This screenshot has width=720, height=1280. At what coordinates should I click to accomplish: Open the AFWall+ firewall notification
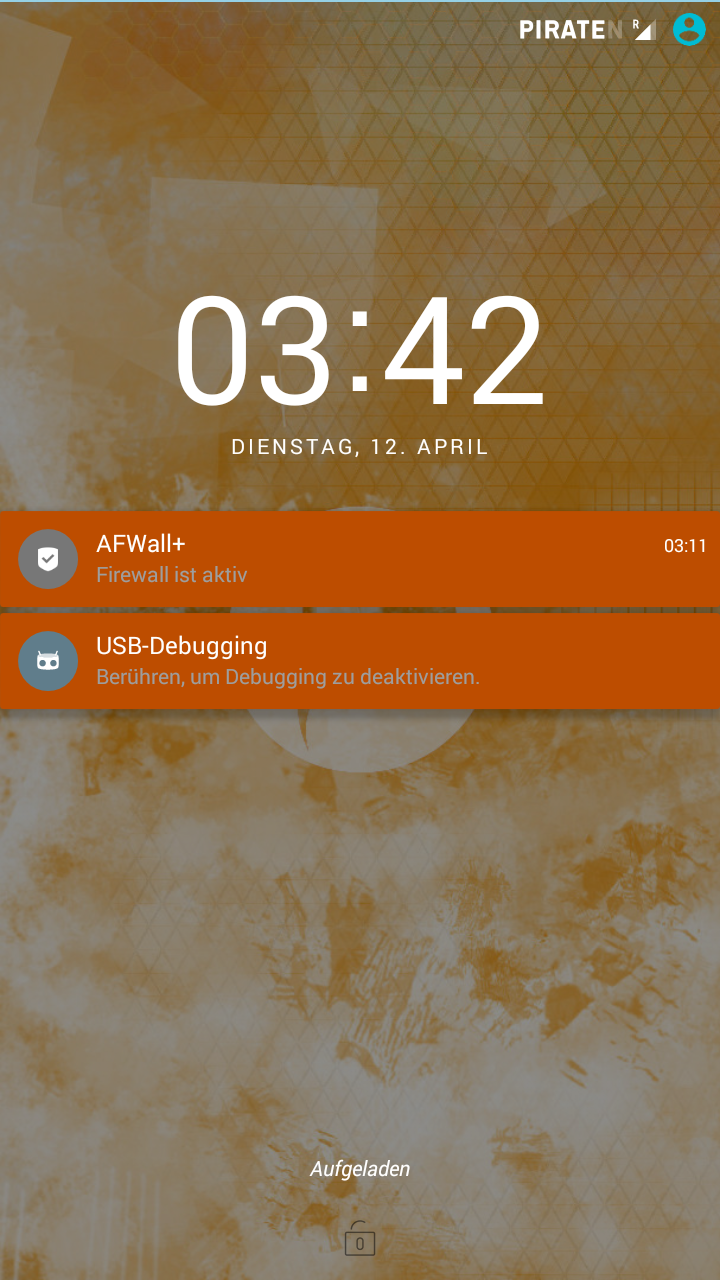[360, 559]
